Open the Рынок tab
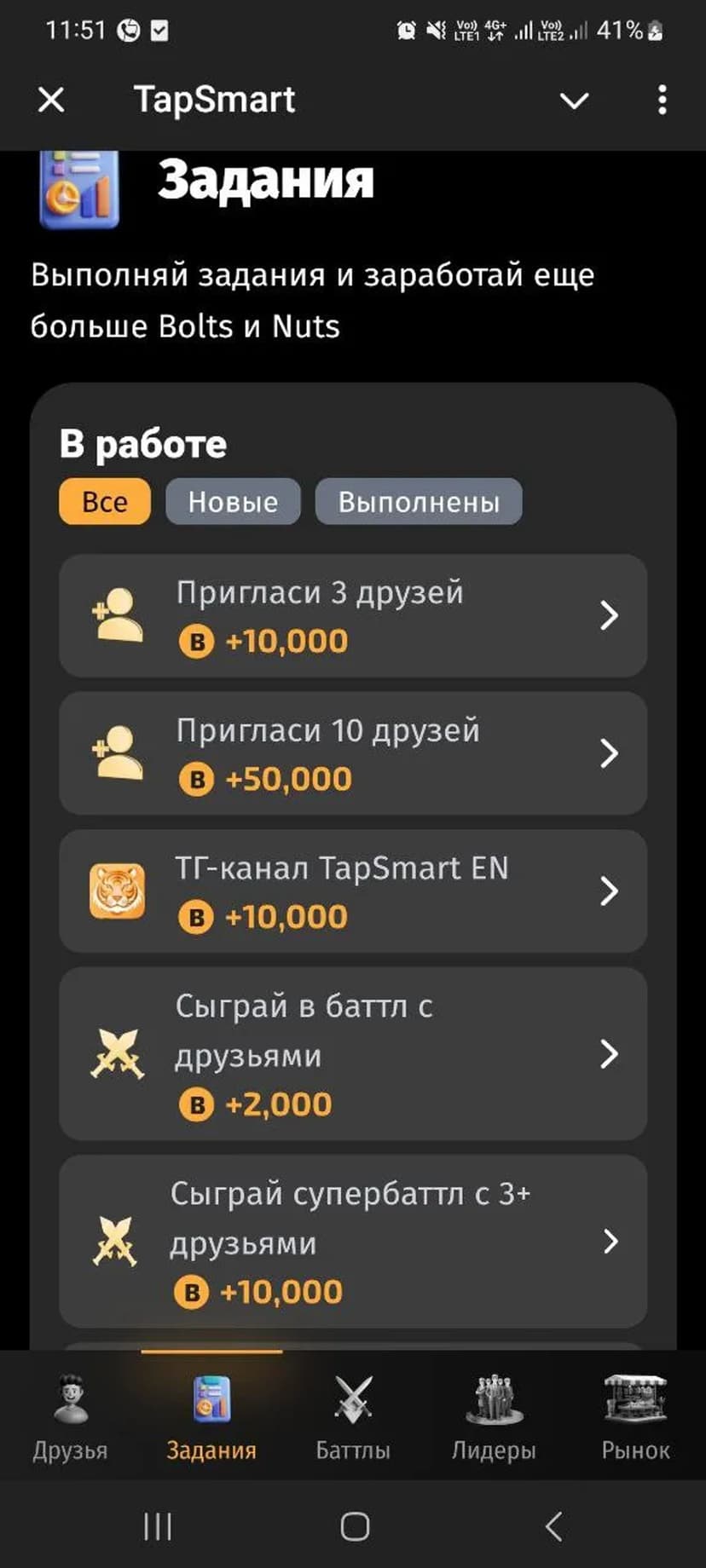706x1568 pixels. (635, 1415)
